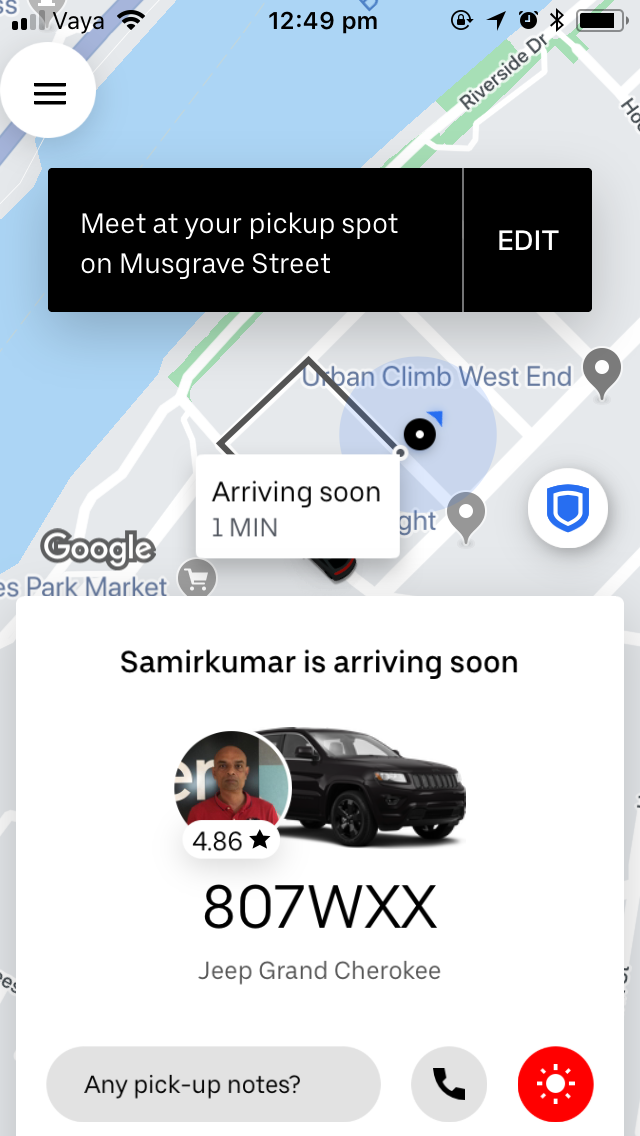Tap the Urban Climb West End pin
Screen dimensions: 640x1136
[x=602, y=372]
